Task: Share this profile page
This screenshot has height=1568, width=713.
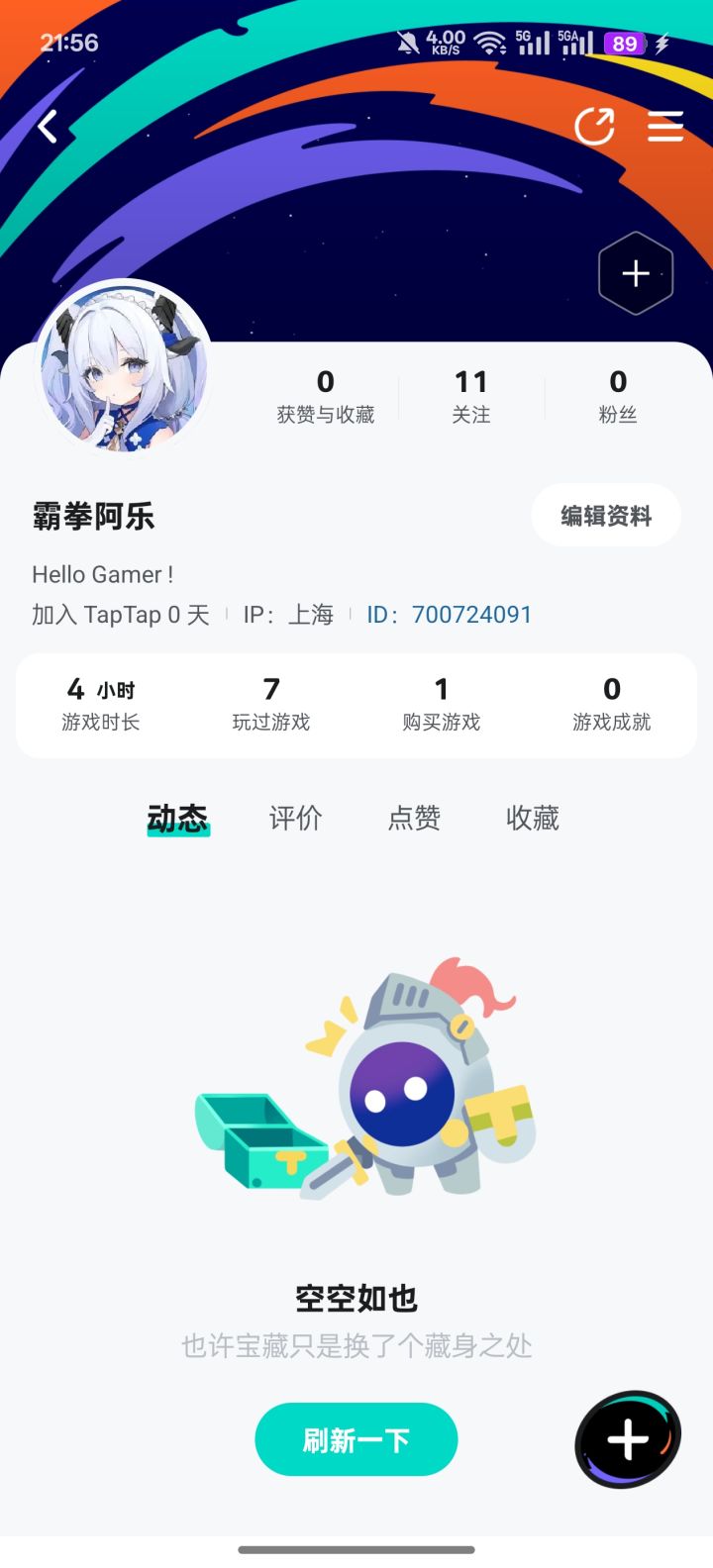Action: (594, 127)
